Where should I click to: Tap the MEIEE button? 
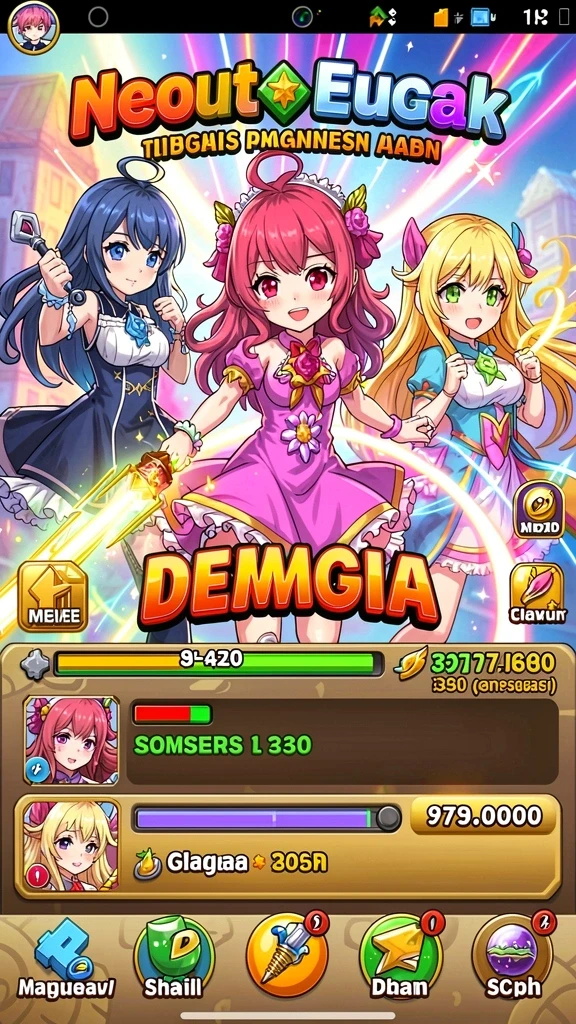coord(52,596)
